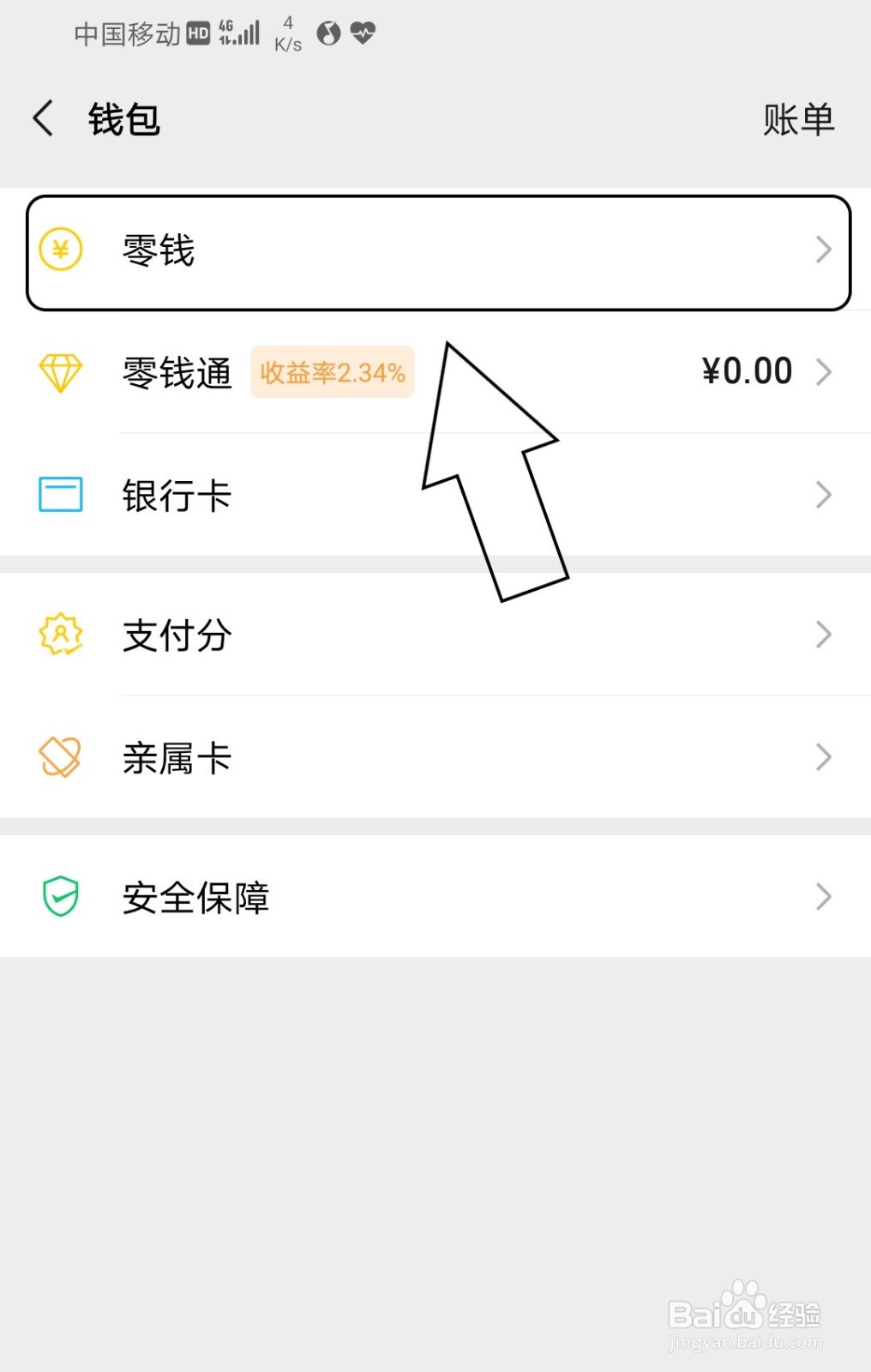This screenshot has width=871, height=1372.
Task: Tap the highlighted 零钱 outlined box
Action: point(437,250)
